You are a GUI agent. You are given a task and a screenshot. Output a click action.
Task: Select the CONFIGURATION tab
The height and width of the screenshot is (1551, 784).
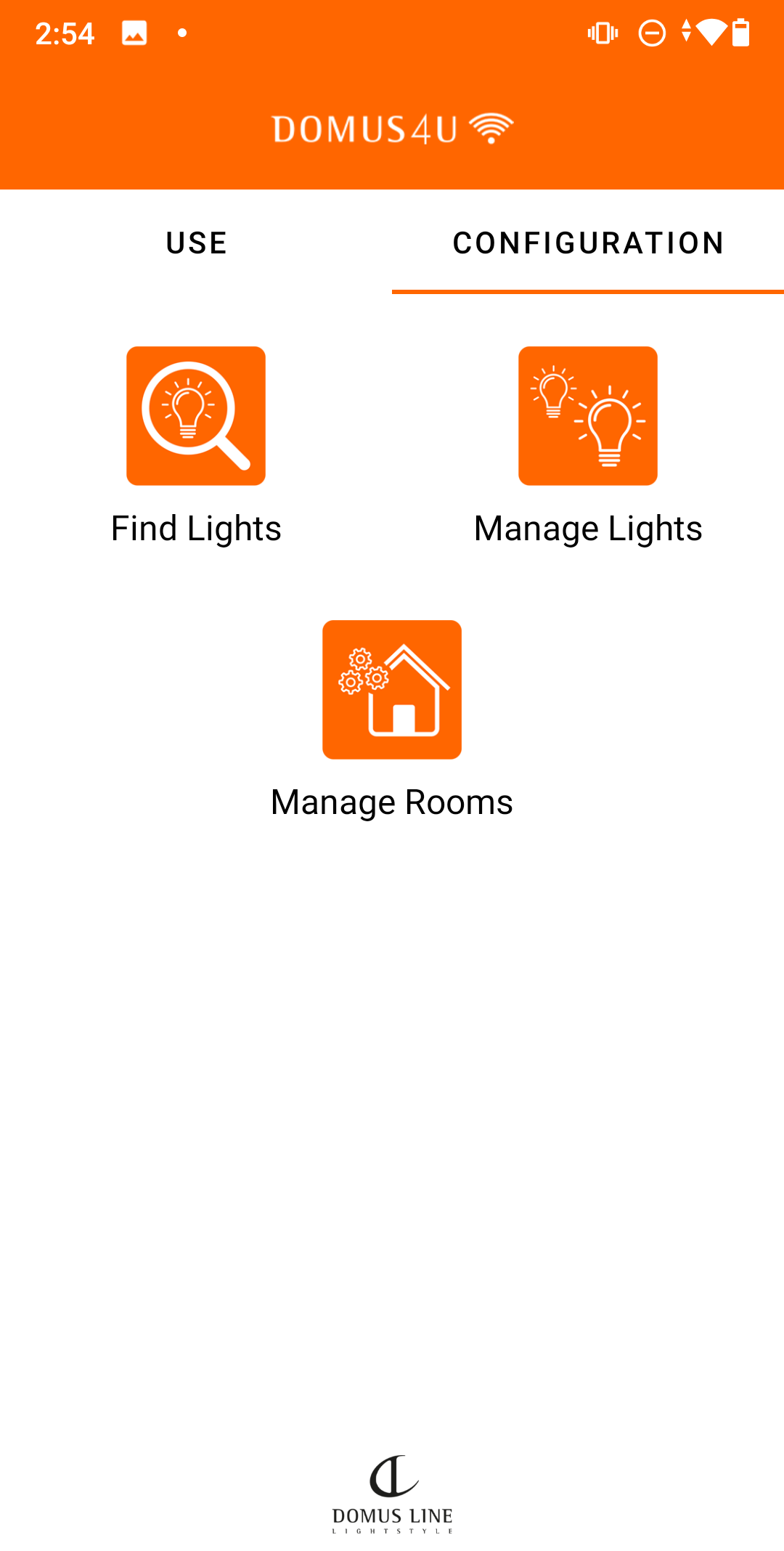coord(588,243)
